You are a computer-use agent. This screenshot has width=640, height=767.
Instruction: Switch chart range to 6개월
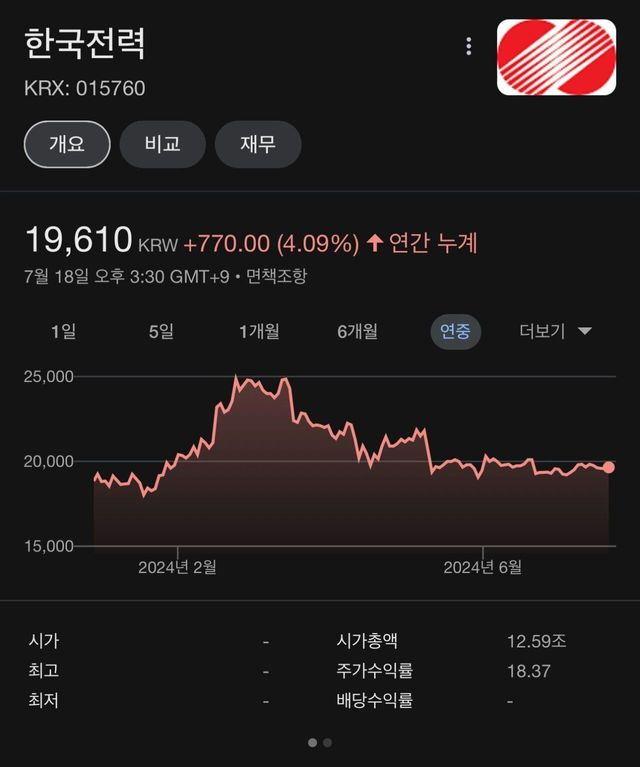[357, 332]
